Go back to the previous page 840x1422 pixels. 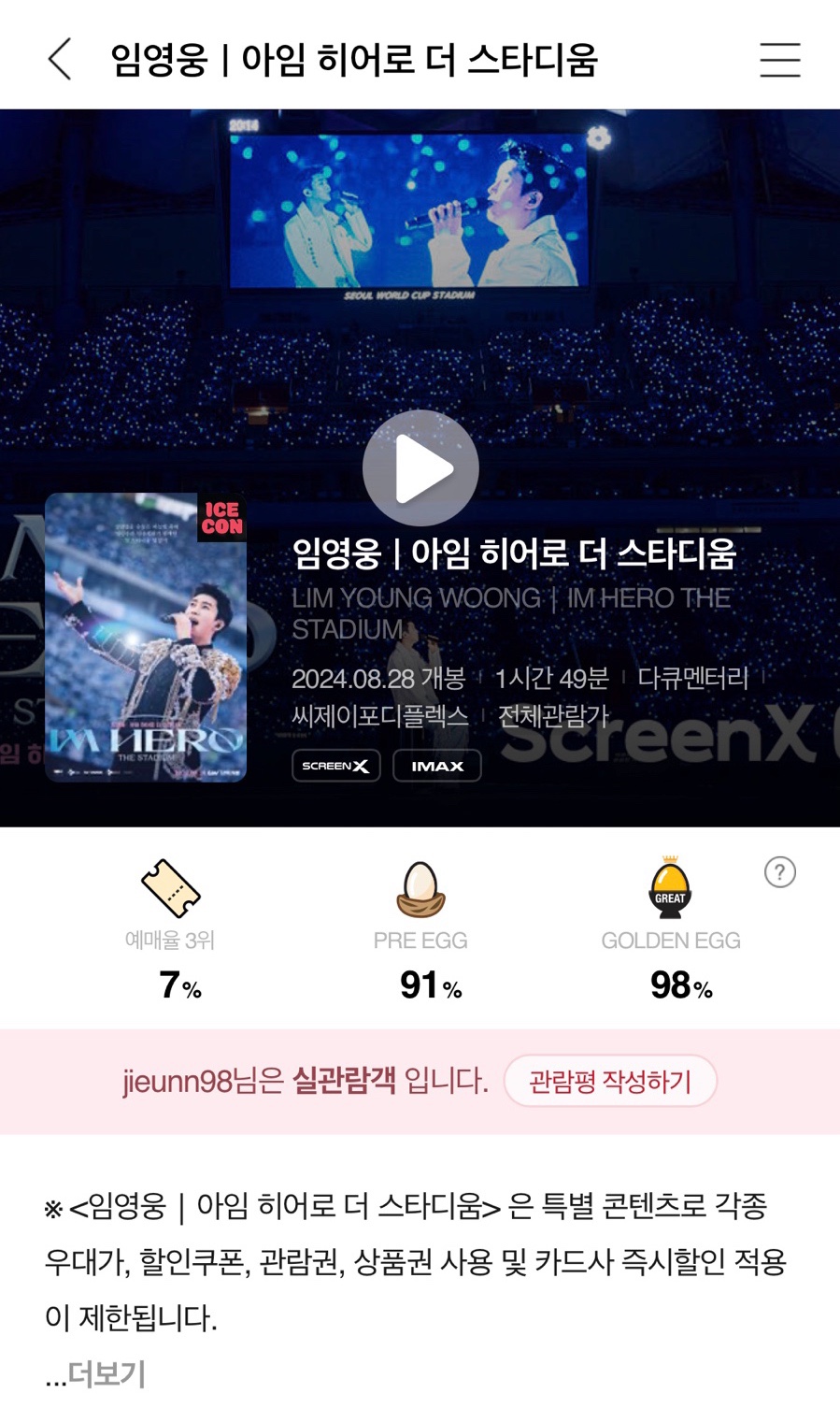tap(60, 60)
